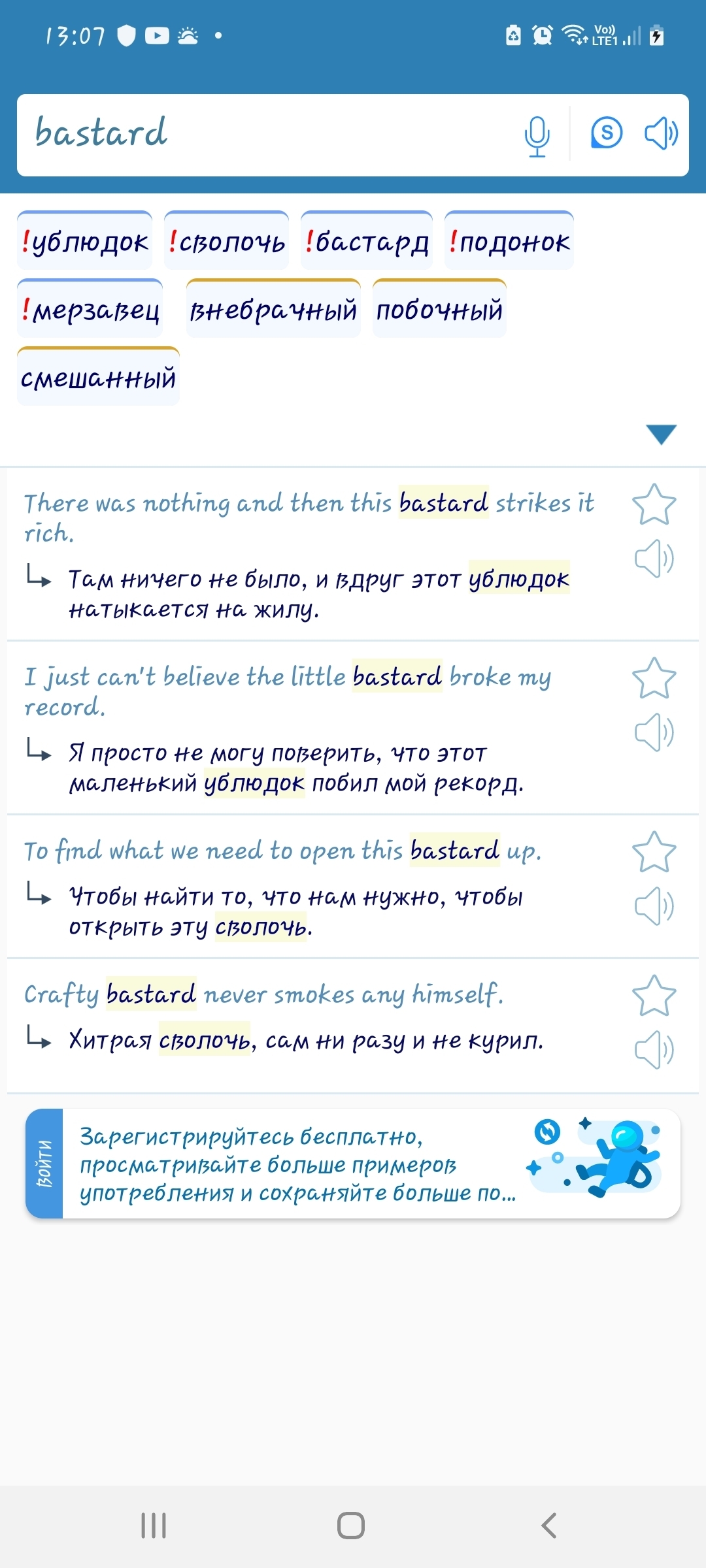Filter examples by "побочный"
This screenshot has height=1568, width=706.
click(x=439, y=310)
